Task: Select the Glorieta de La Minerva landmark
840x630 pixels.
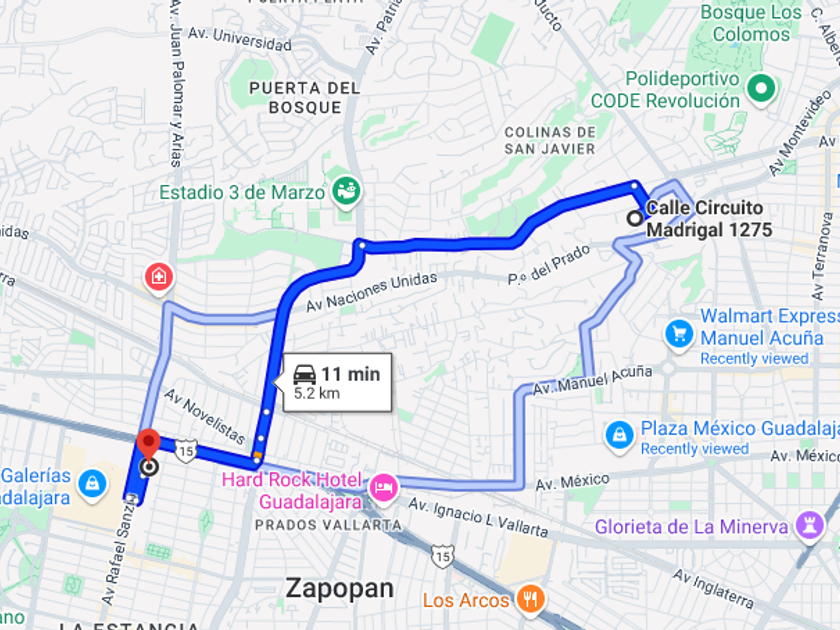Action: tap(809, 526)
